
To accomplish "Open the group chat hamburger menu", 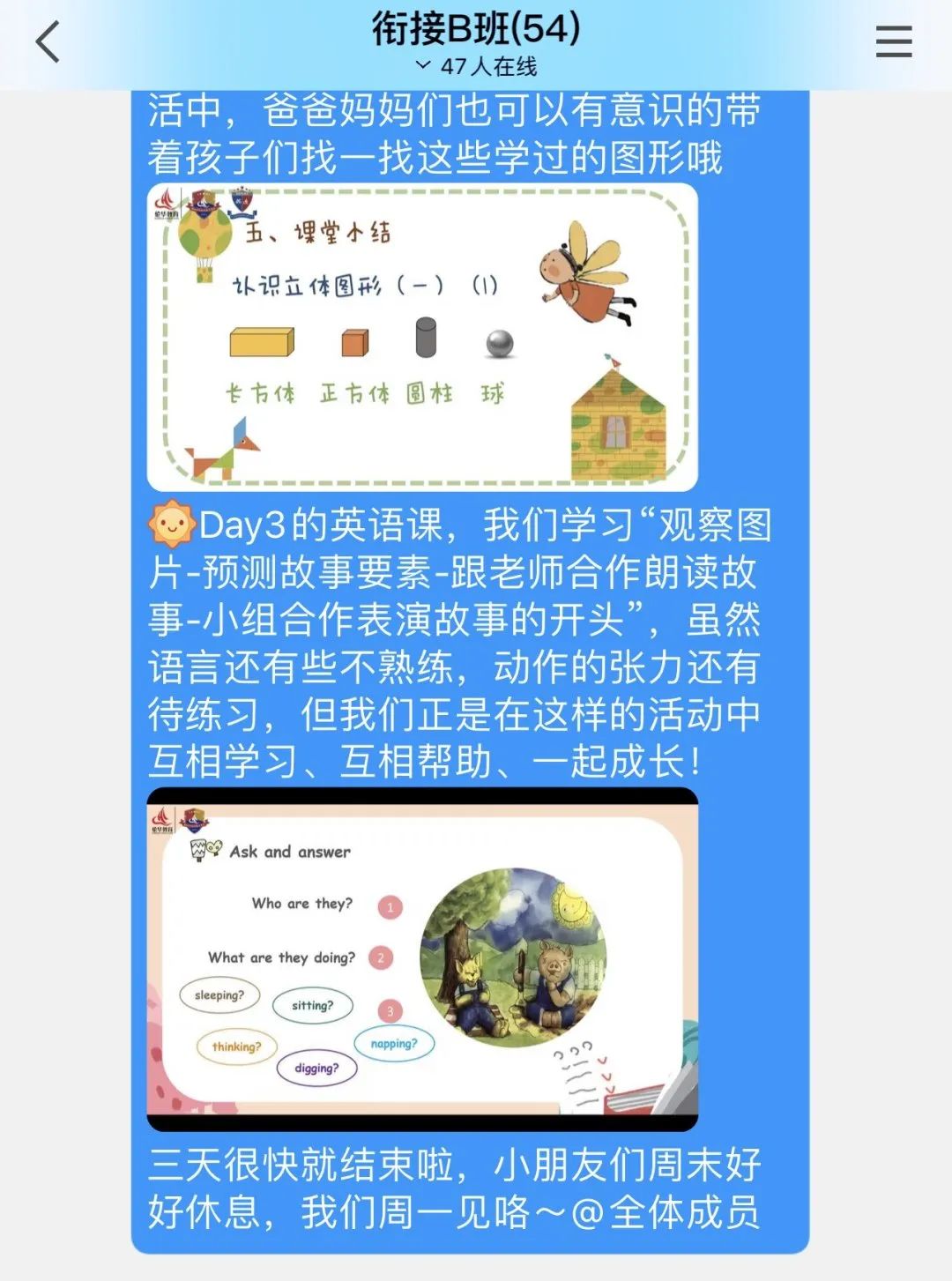I will [x=893, y=42].
